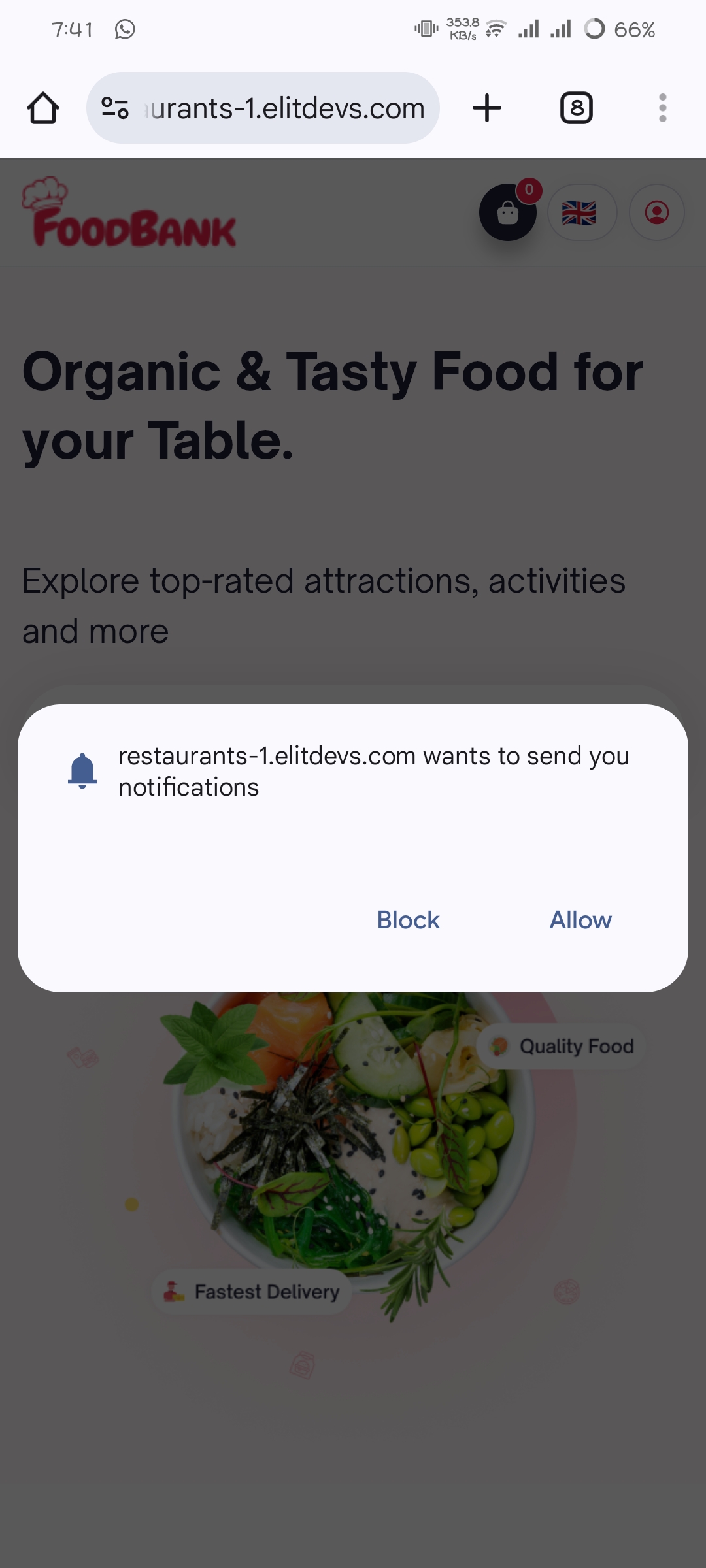Go to the browser home page

click(x=43, y=108)
